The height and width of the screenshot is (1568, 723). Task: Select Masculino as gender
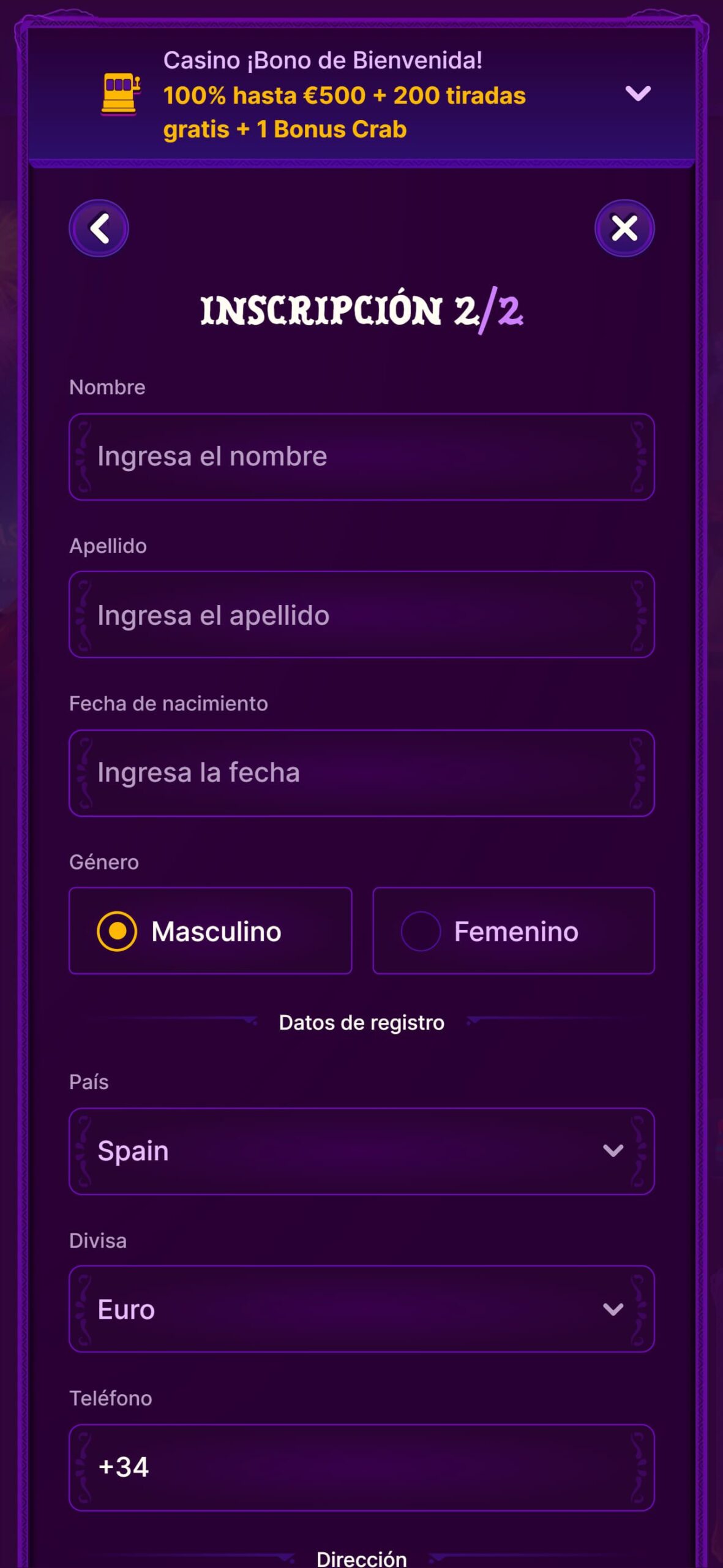click(211, 931)
